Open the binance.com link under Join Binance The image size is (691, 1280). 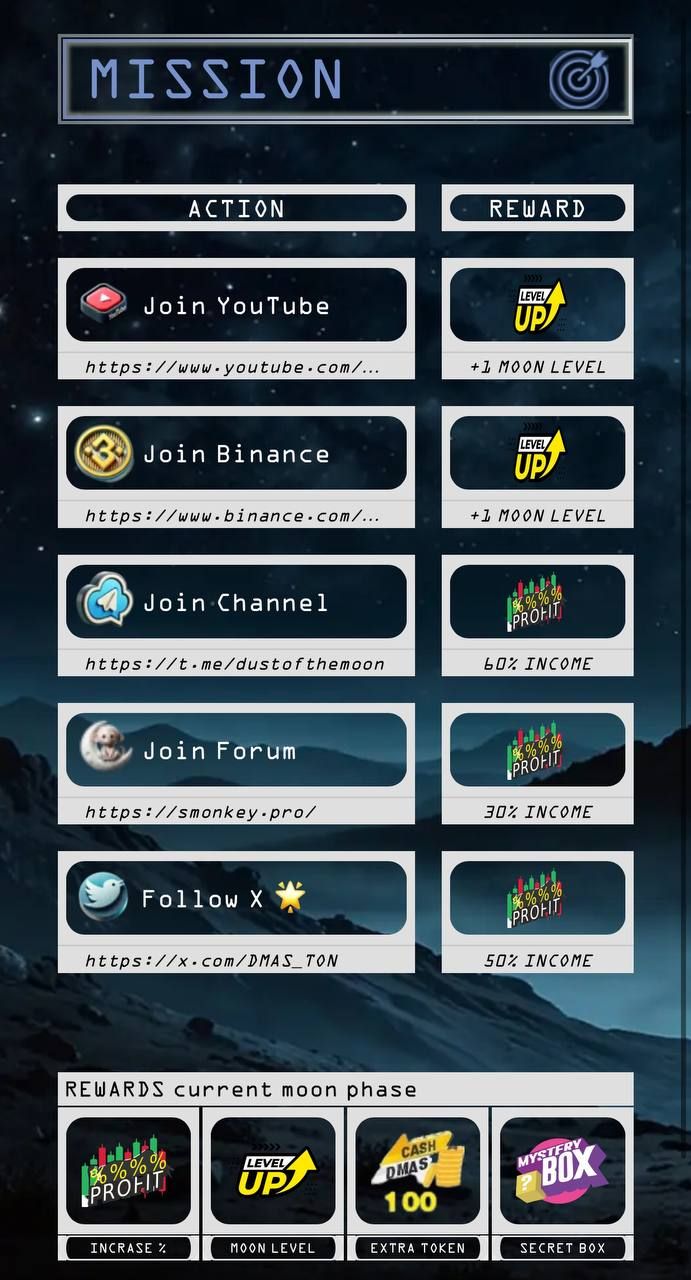tap(233, 516)
